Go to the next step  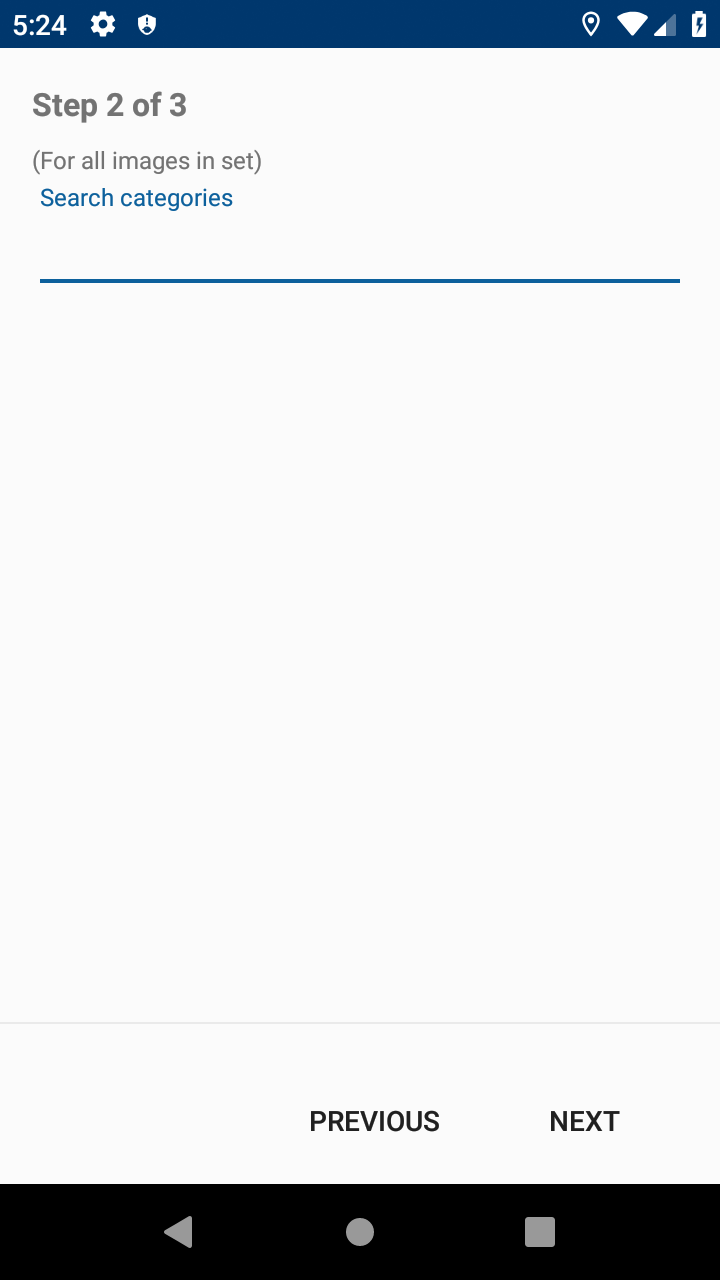[584, 1121]
